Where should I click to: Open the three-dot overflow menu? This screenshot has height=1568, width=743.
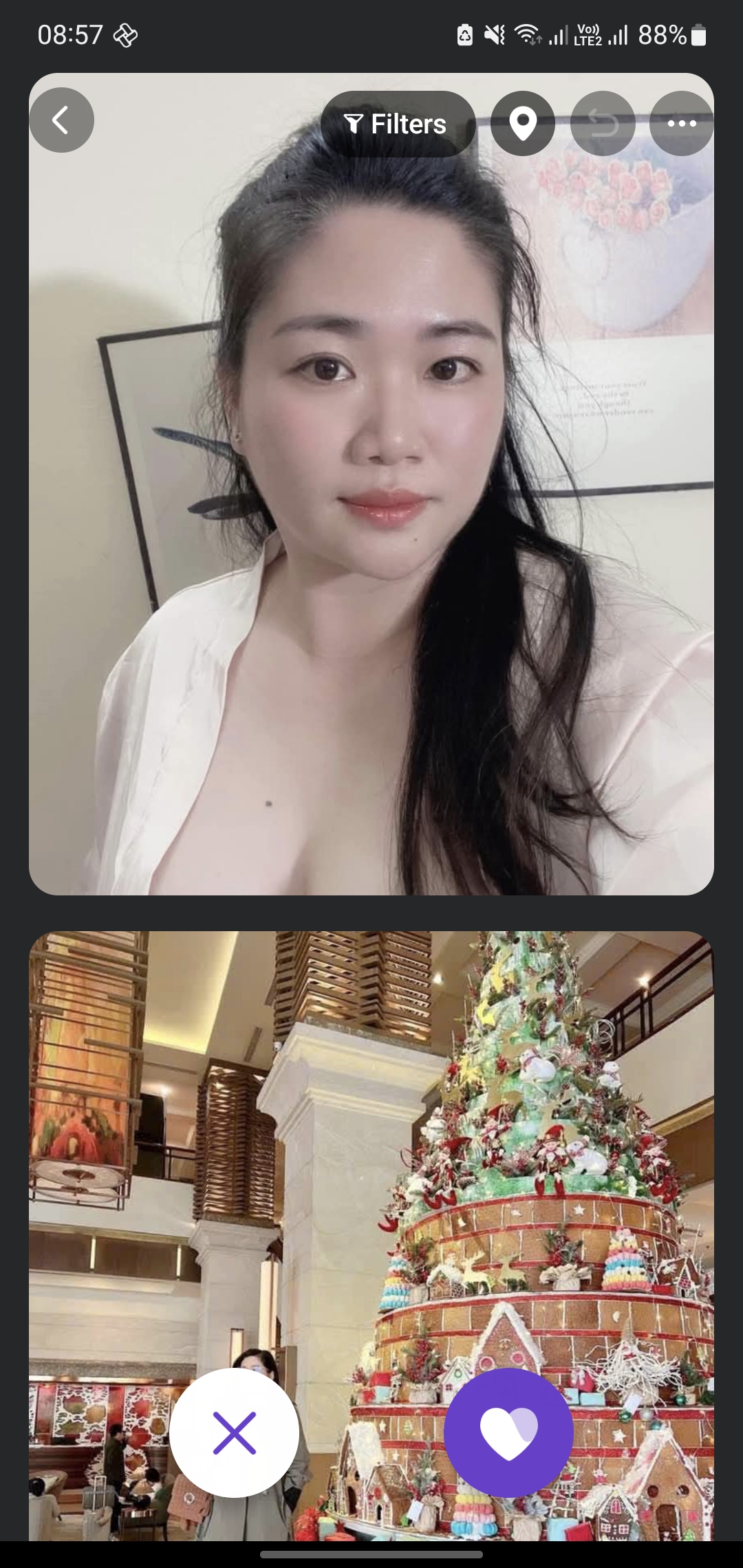click(681, 124)
